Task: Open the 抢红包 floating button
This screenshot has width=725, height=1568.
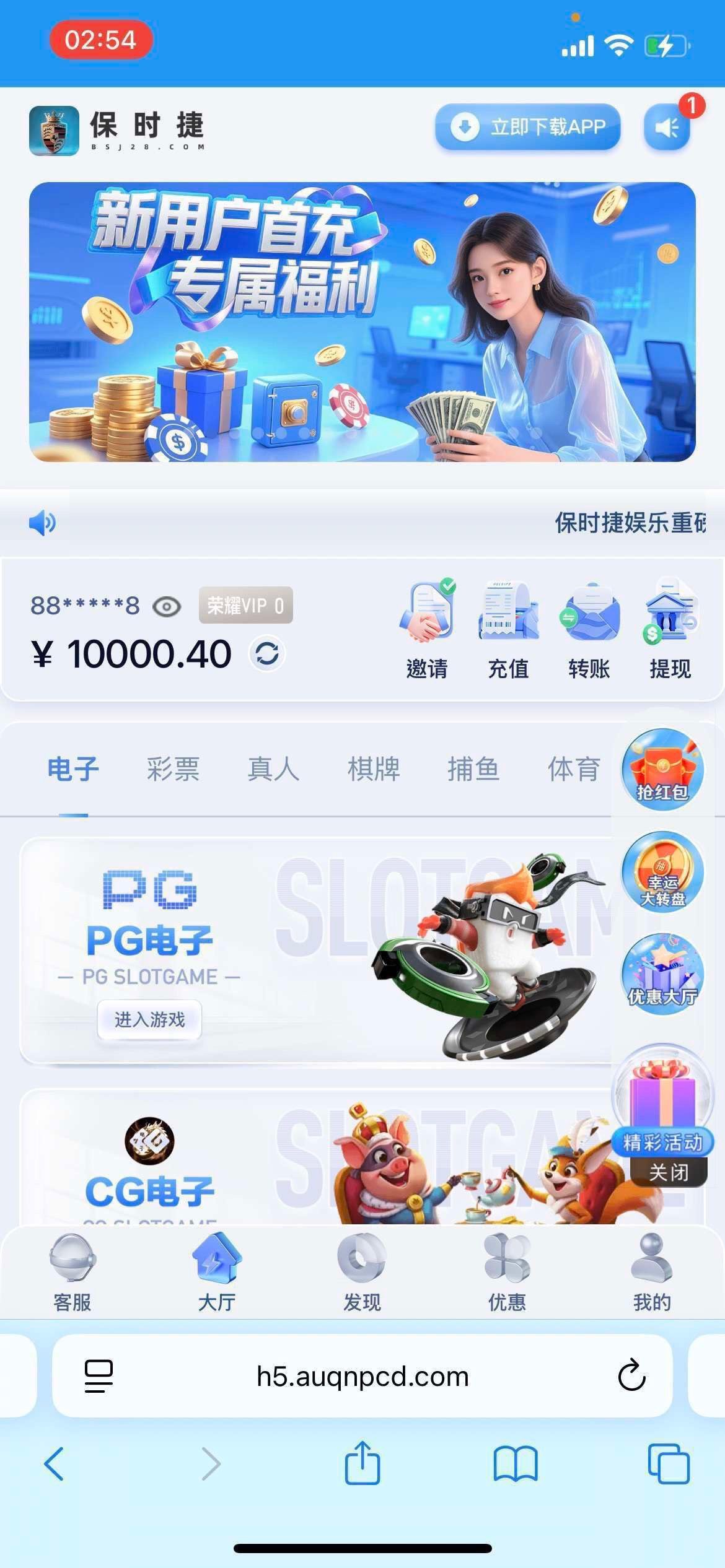Action: pyautogui.click(x=662, y=770)
